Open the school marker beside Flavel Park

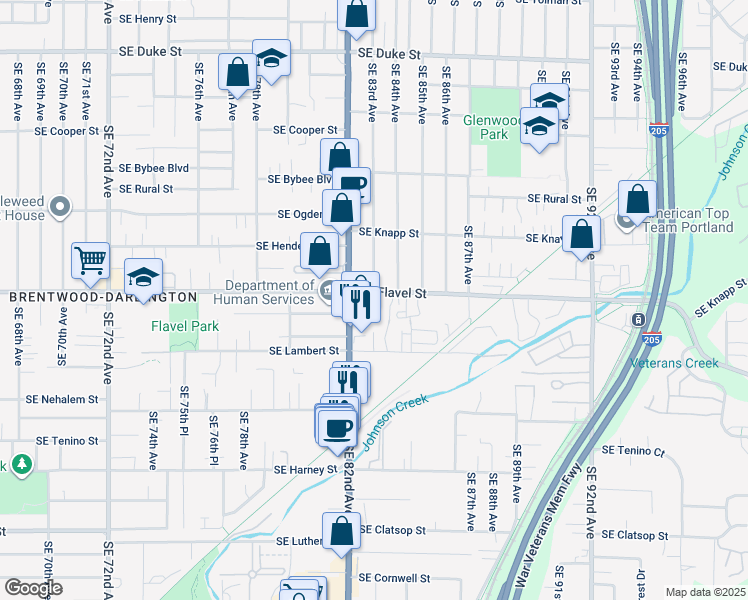(x=143, y=279)
